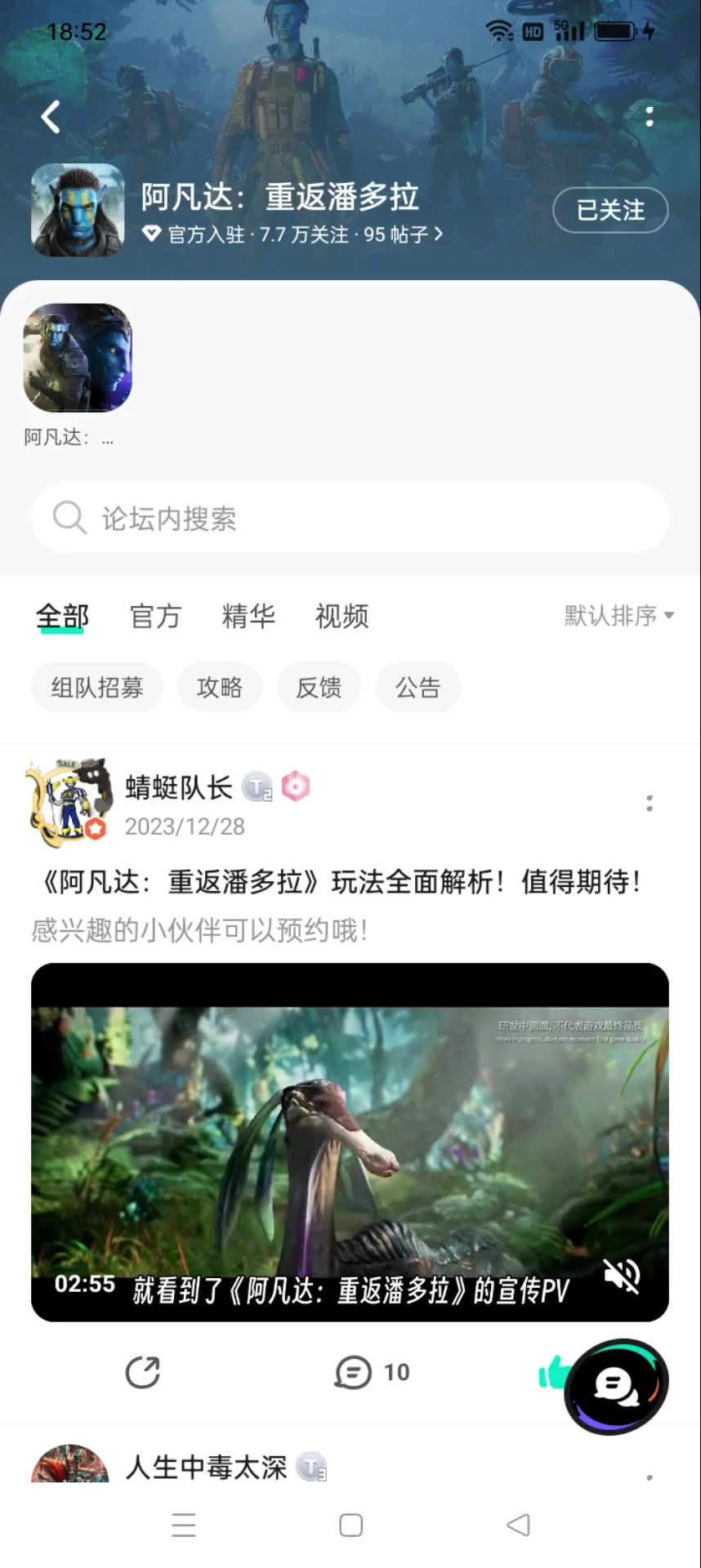Tap the 已关注 follow button

point(610,211)
